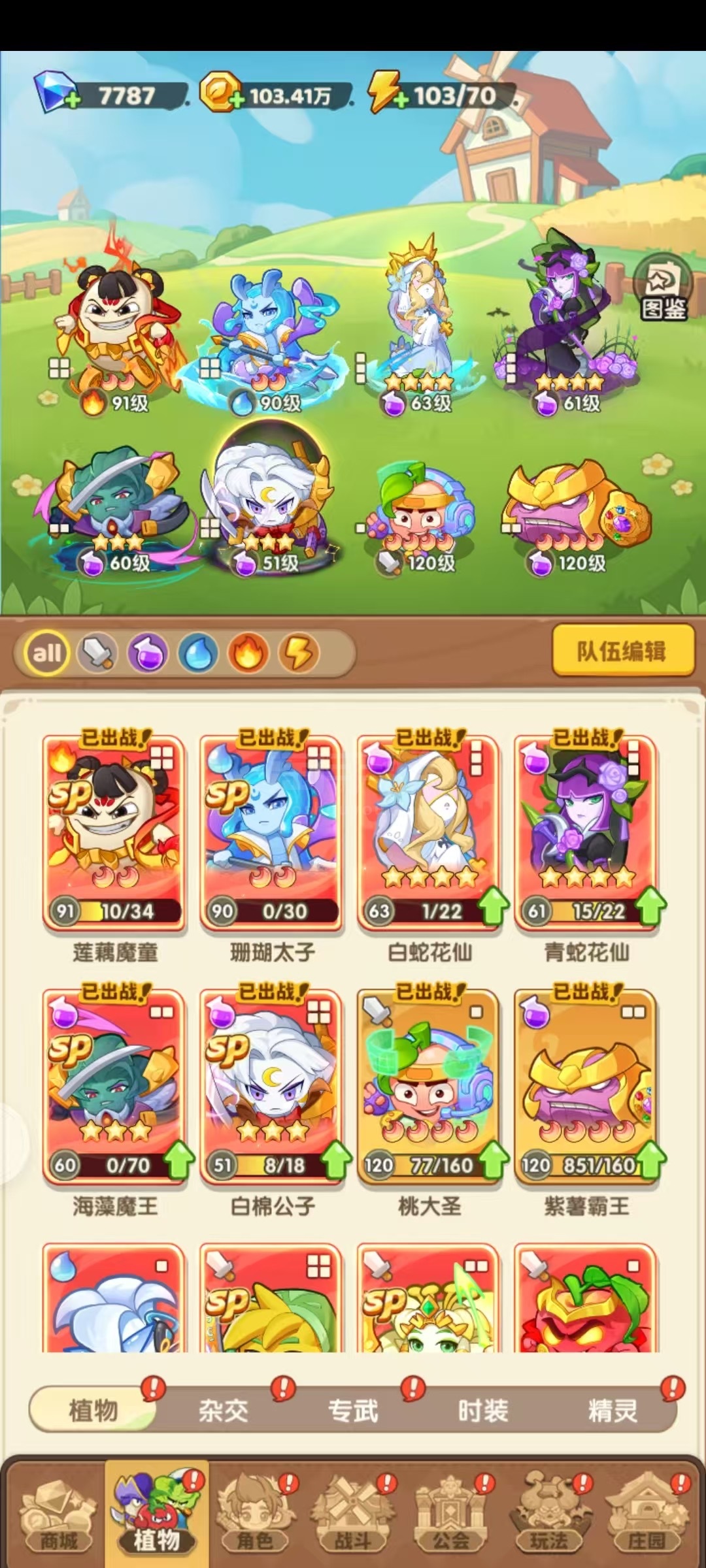Select the lightning element filter
This screenshot has height=1568, width=706.
298,652
